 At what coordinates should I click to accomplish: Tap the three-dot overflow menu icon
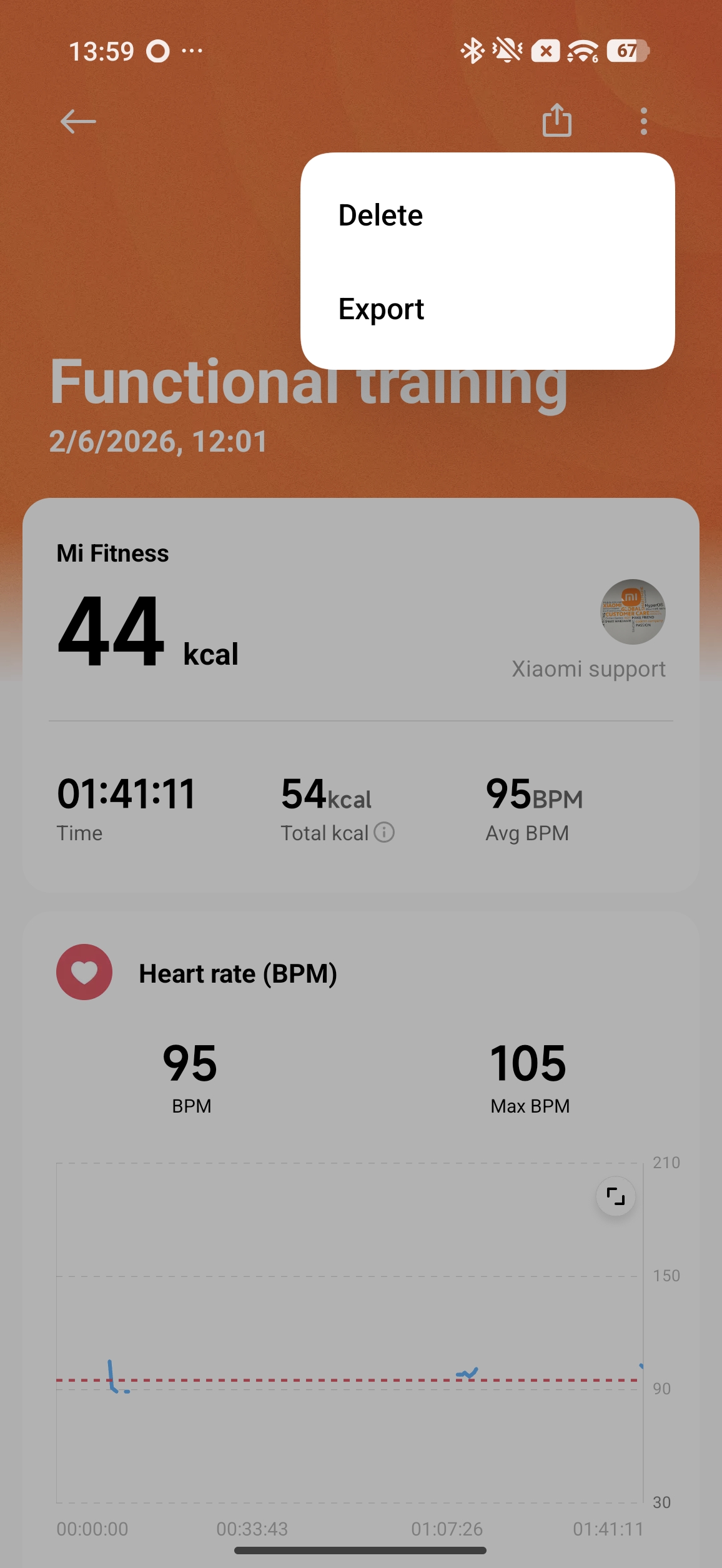(x=643, y=121)
